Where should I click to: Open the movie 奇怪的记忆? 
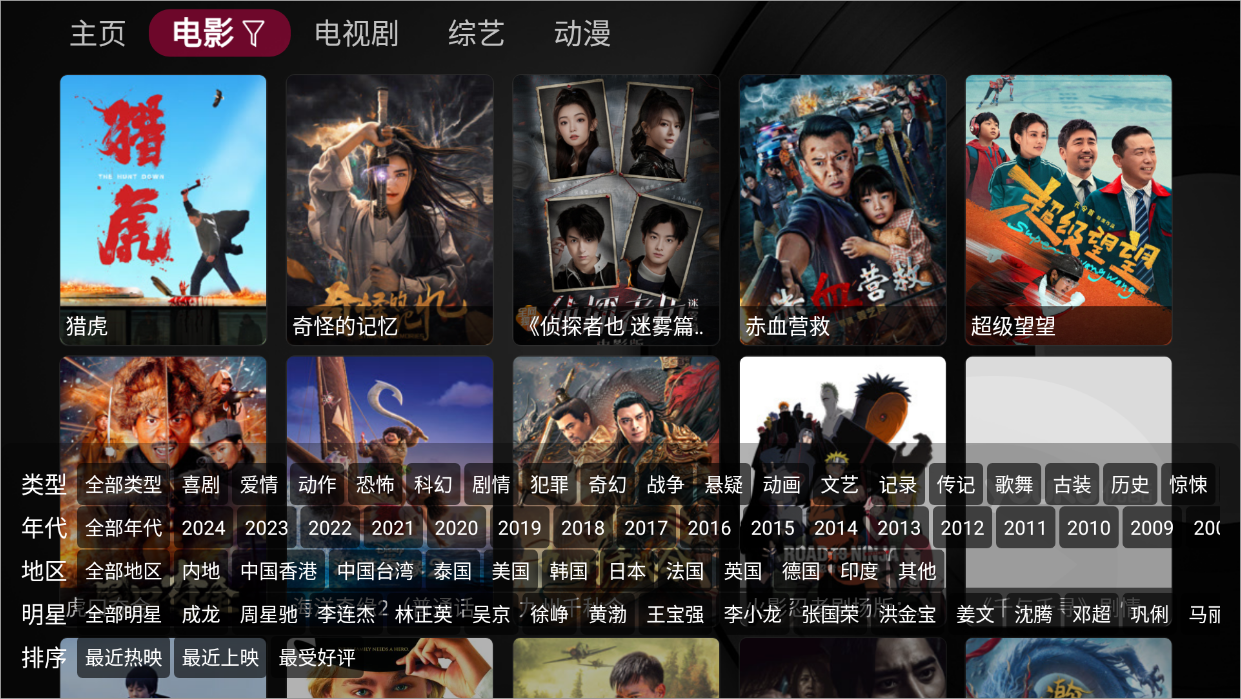point(389,209)
